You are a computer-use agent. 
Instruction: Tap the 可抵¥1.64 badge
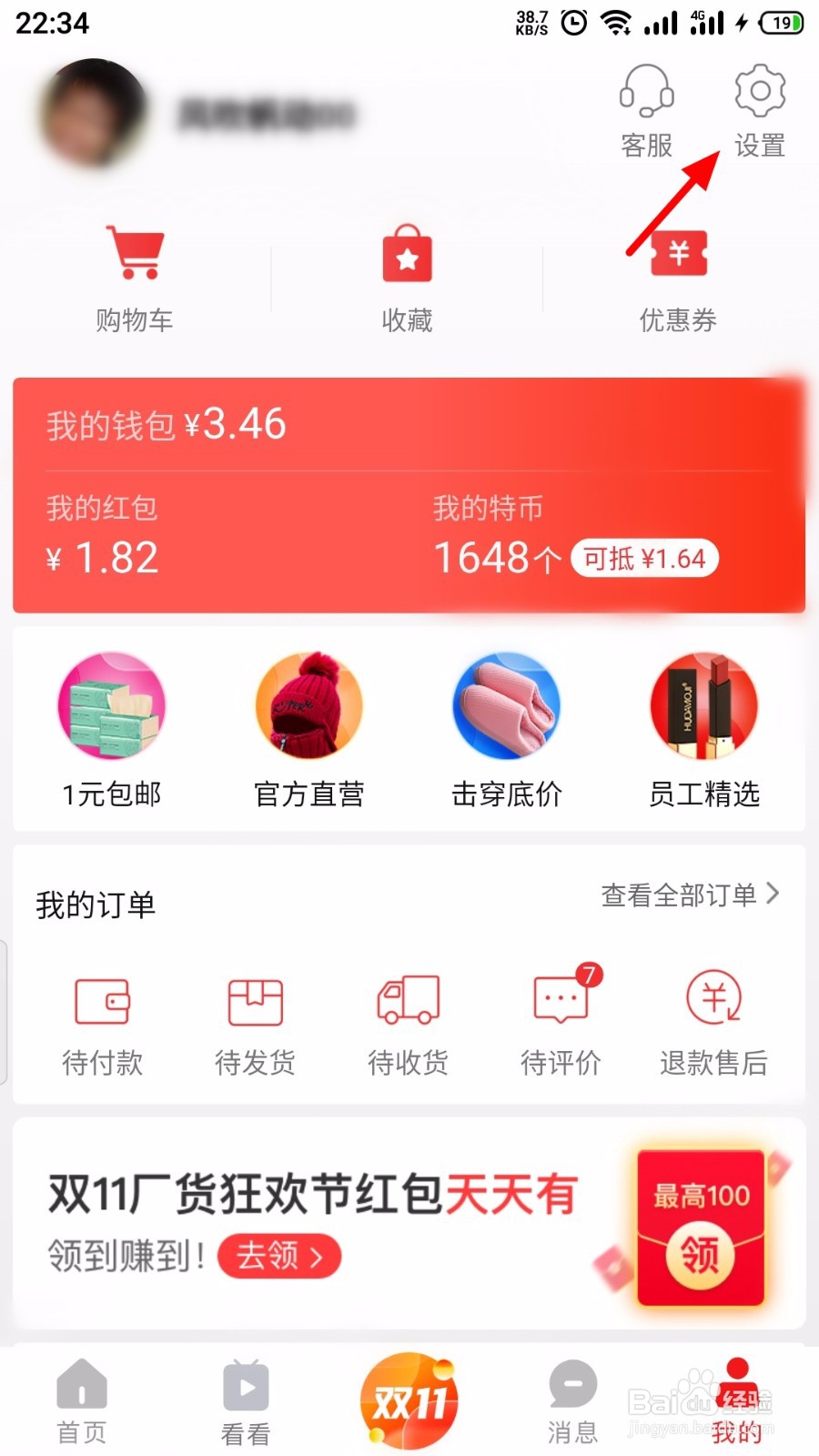coord(644,559)
